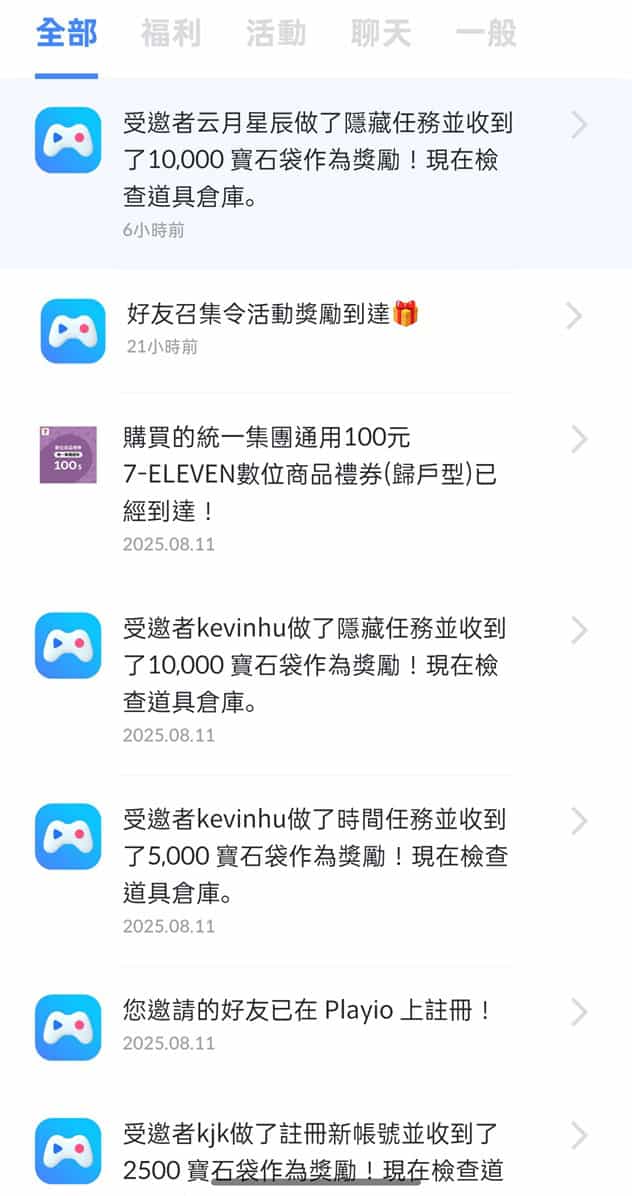Switch to the 福利 tab
Viewport: 632px width, 1196px height.
[171, 34]
